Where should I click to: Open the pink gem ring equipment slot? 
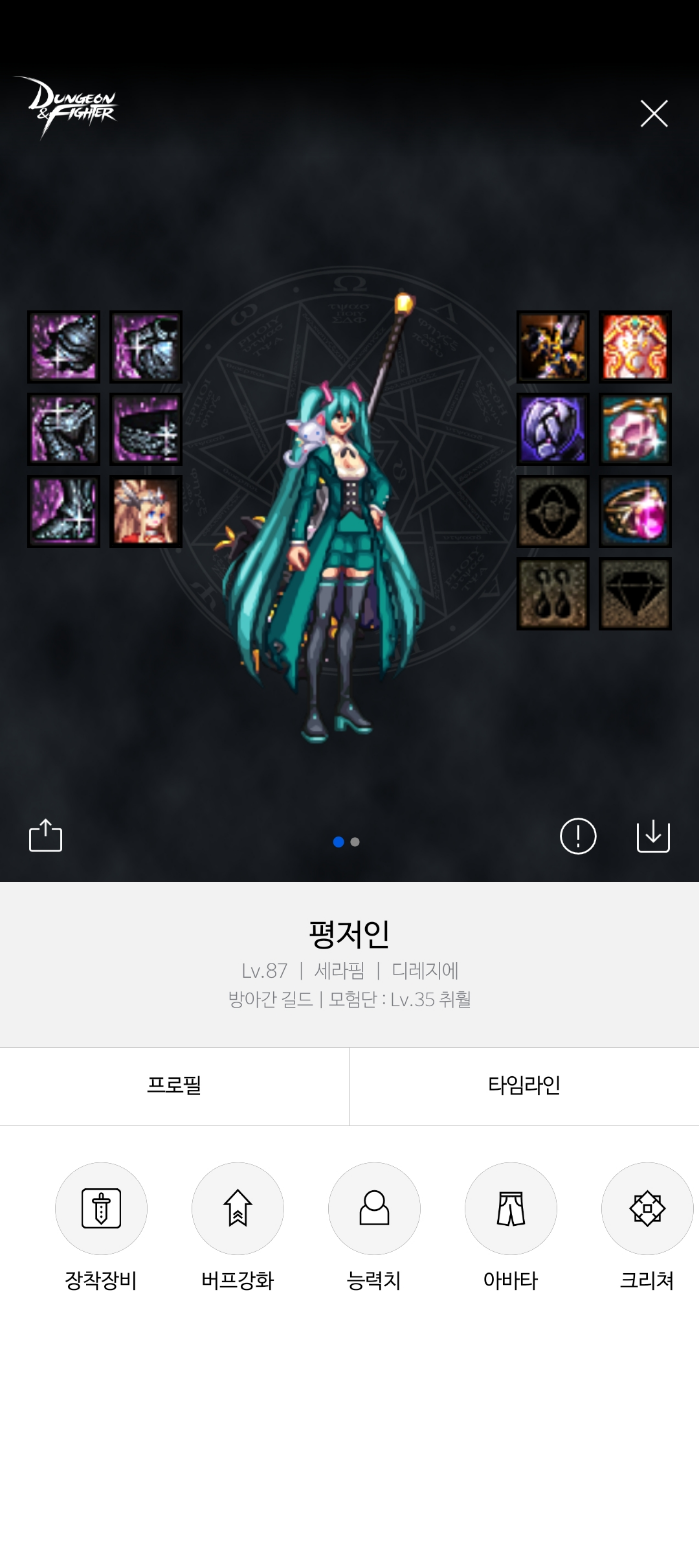pos(635,512)
